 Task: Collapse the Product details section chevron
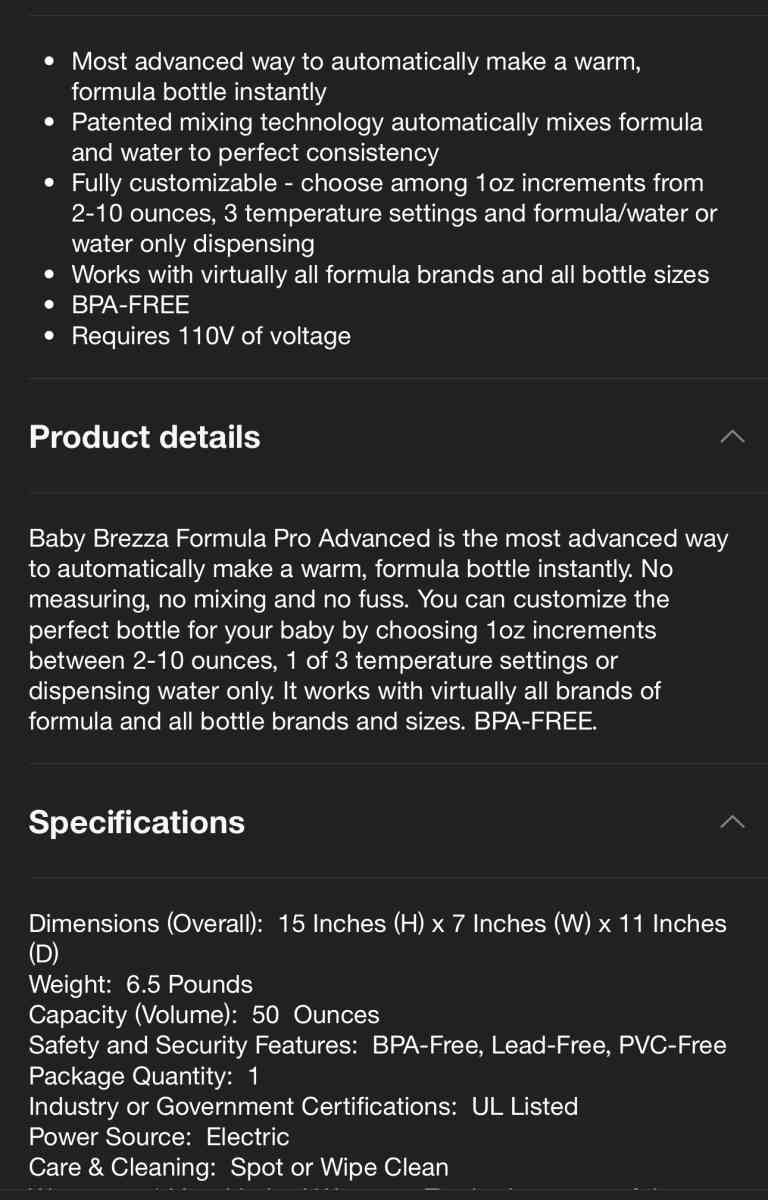pyautogui.click(x=733, y=435)
